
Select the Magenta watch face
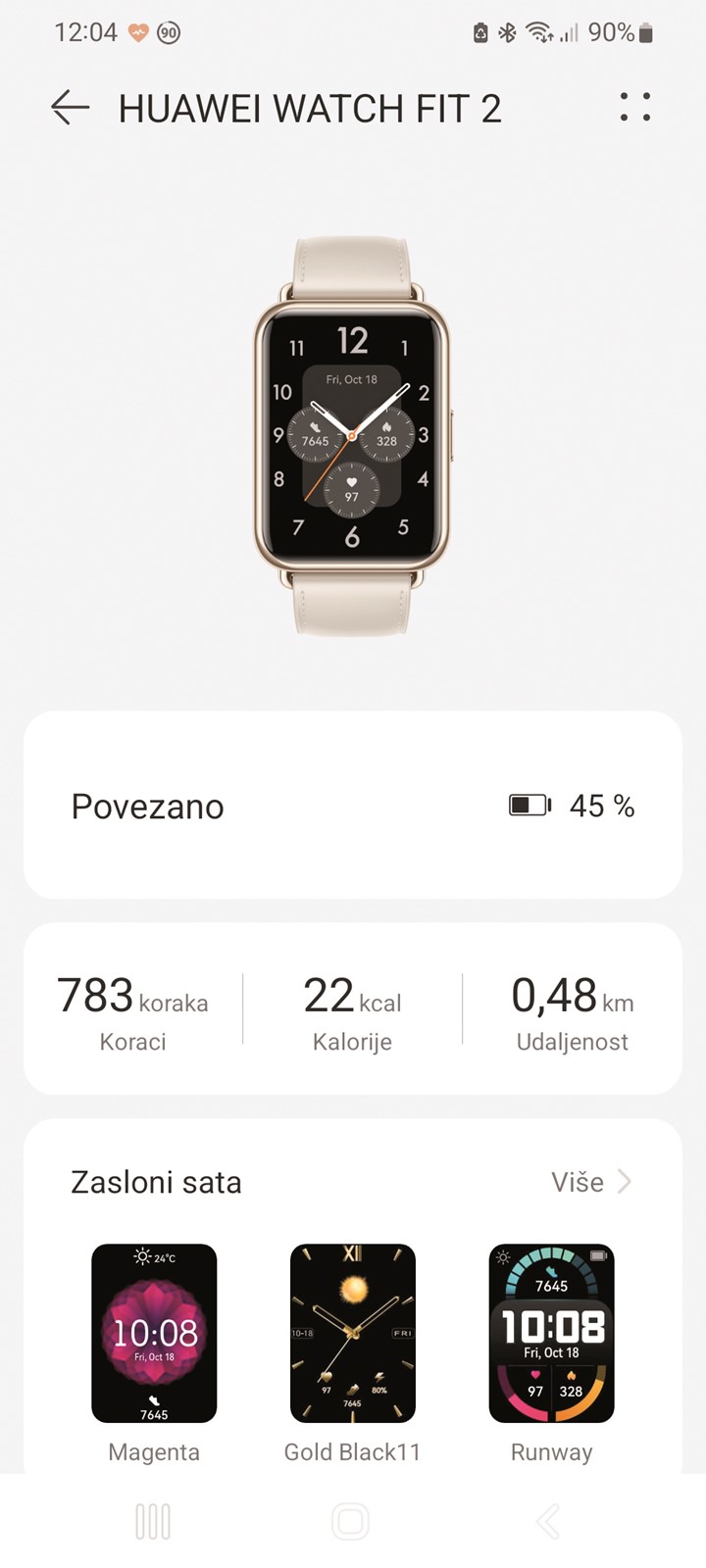coord(154,1352)
